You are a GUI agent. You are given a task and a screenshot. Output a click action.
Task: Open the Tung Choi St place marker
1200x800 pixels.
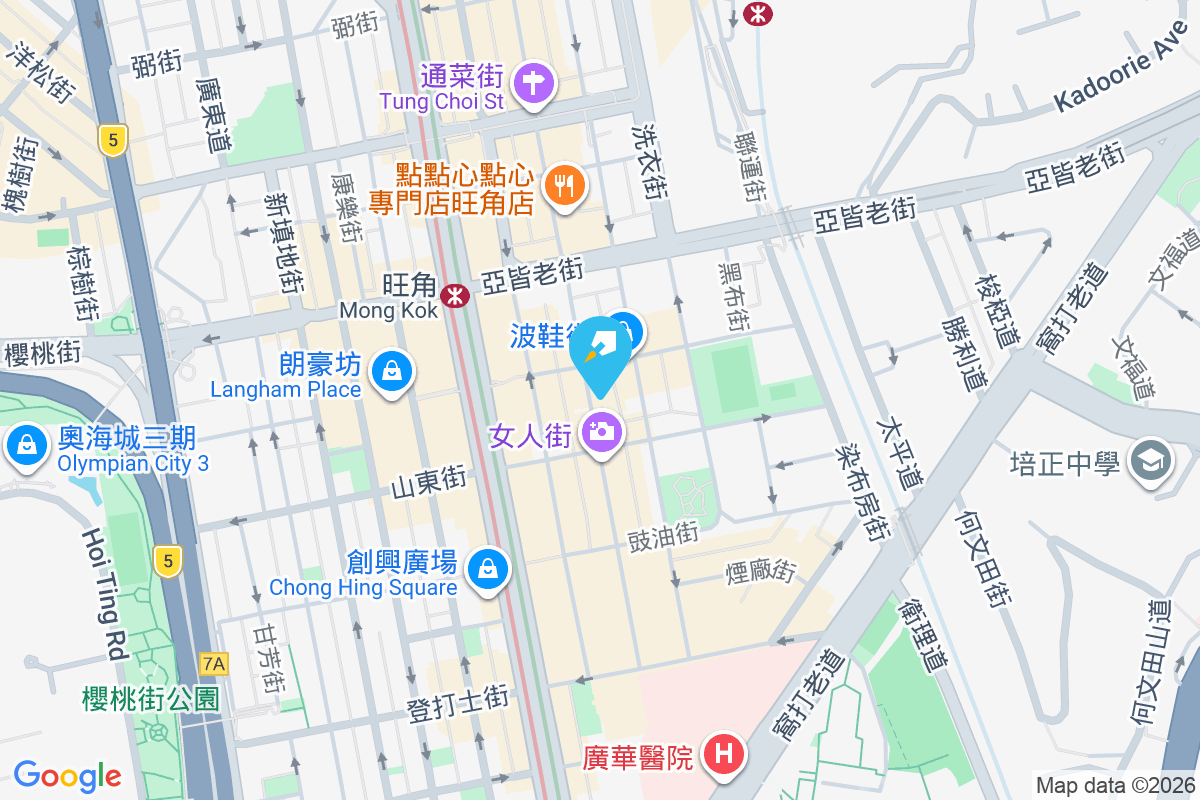coord(535,85)
